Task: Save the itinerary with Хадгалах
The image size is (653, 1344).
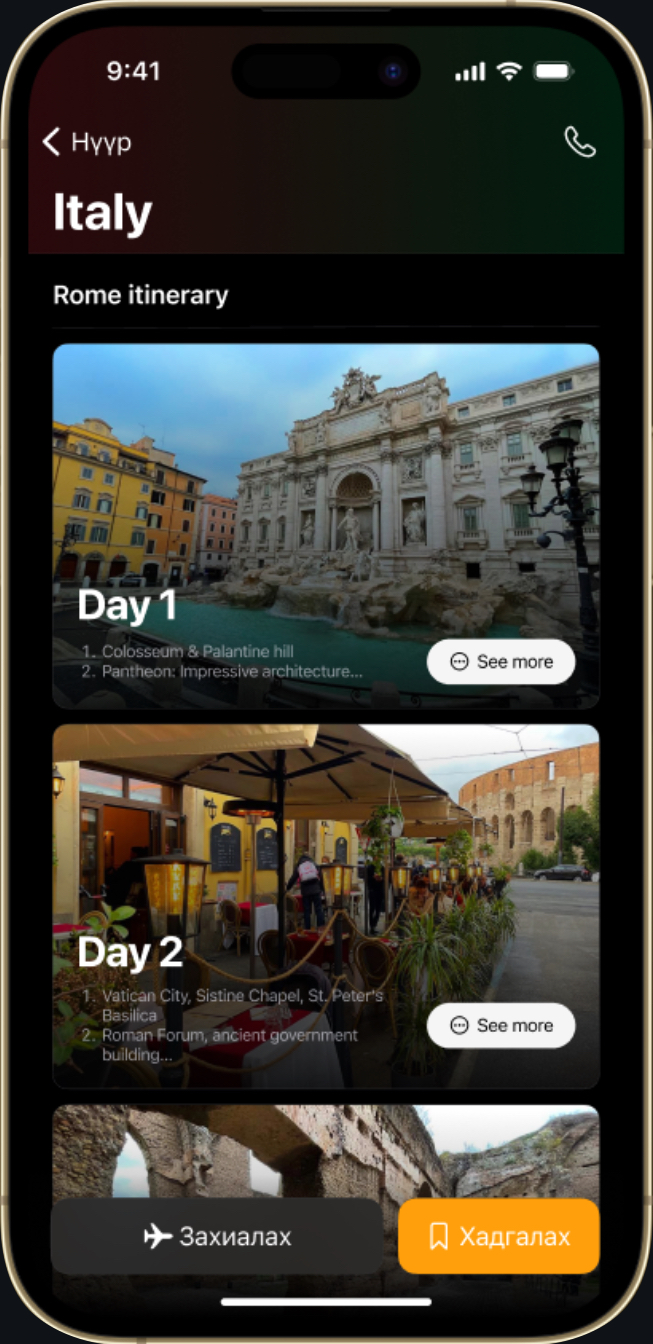Action: click(x=498, y=1237)
